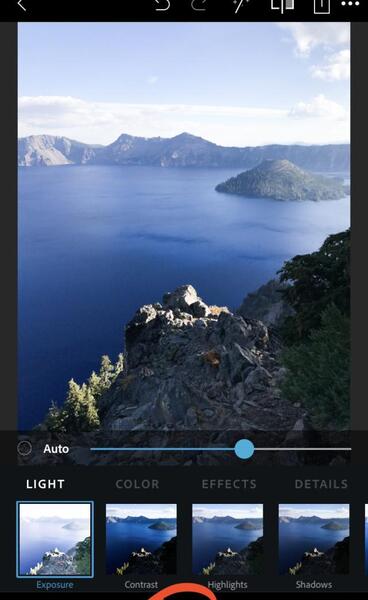Viewport: 368px width, 600px height.
Task: Select the Highlights adjustment
Action: pos(228,546)
